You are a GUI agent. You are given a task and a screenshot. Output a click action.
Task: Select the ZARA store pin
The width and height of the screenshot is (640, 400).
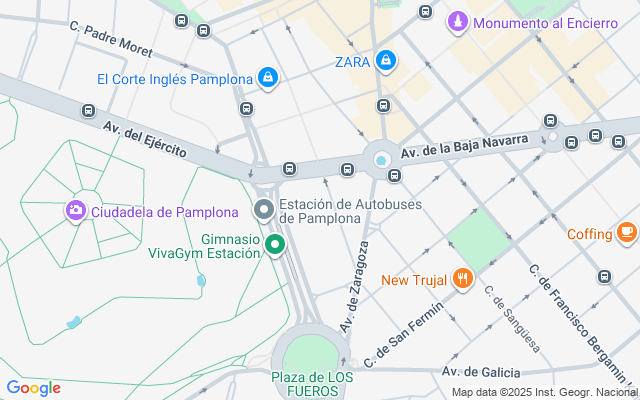point(386,62)
